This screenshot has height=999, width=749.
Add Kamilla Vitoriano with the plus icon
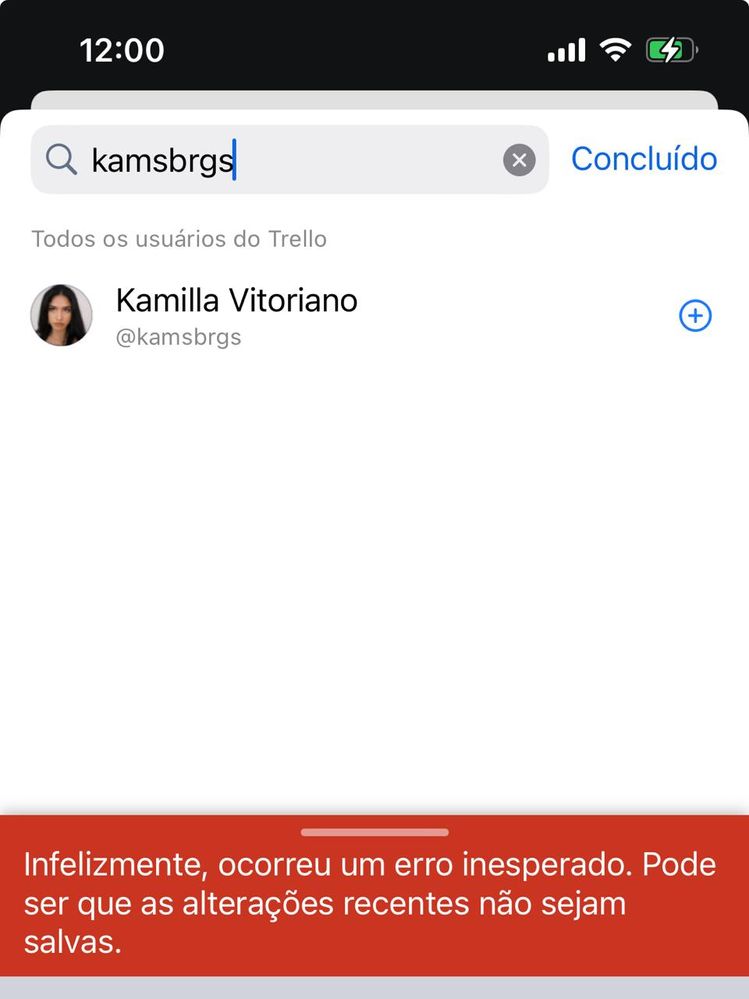click(x=695, y=316)
